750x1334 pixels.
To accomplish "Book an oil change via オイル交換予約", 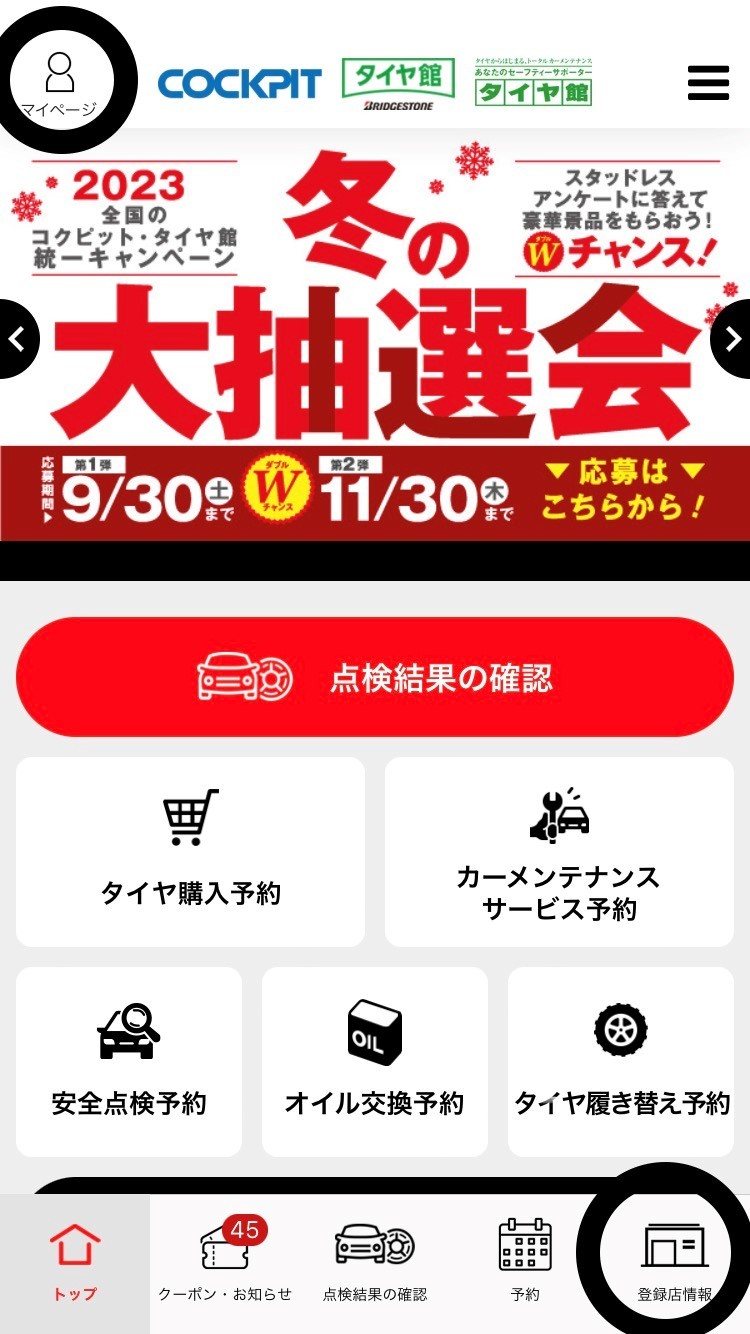I will (x=375, y=1061).
